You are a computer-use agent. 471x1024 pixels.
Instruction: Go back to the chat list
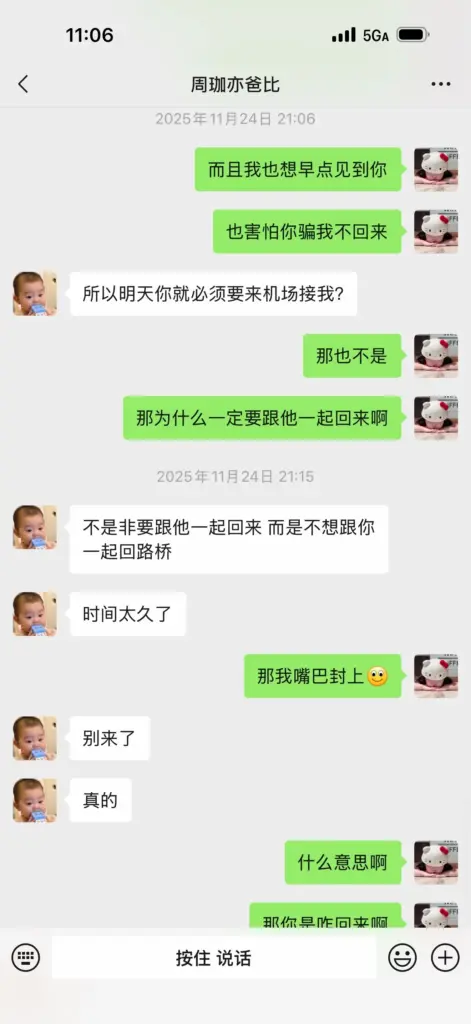click(x=24, y=84)
